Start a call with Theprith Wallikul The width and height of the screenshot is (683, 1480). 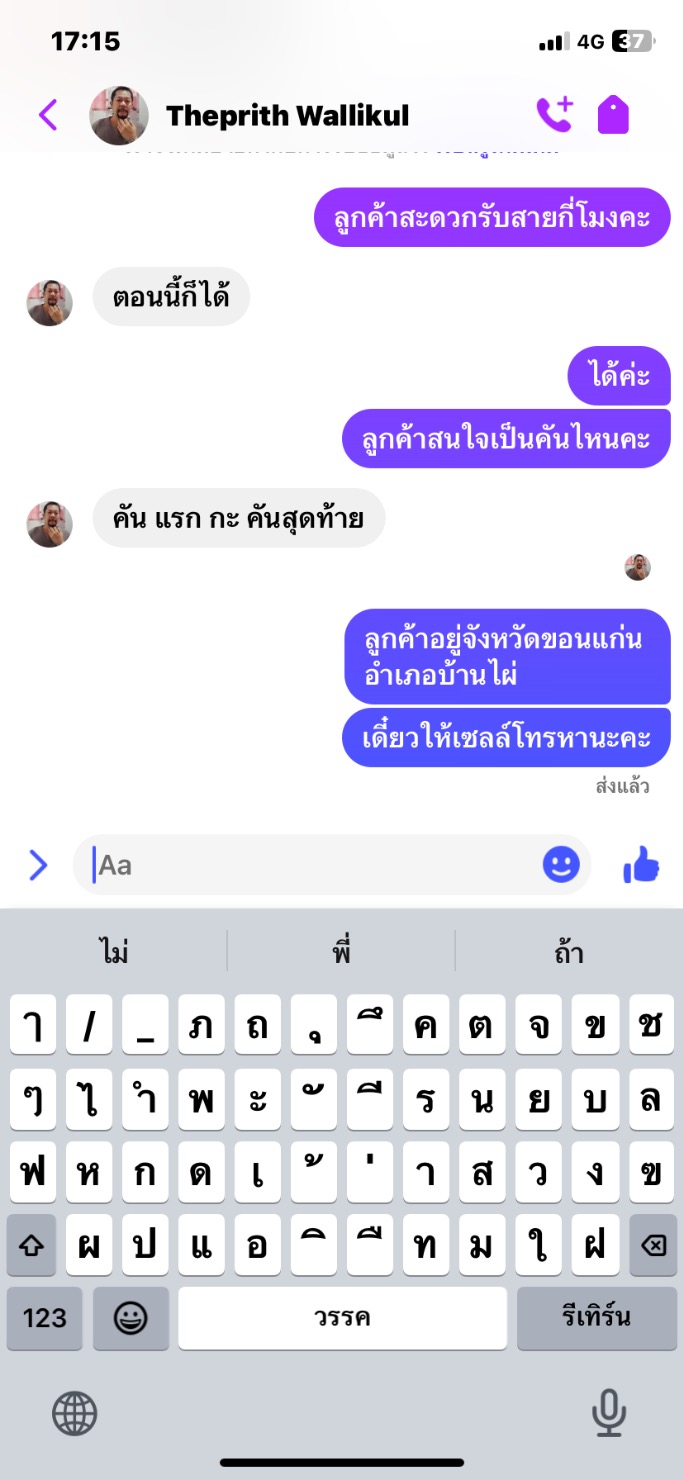(x=554, y=115)
